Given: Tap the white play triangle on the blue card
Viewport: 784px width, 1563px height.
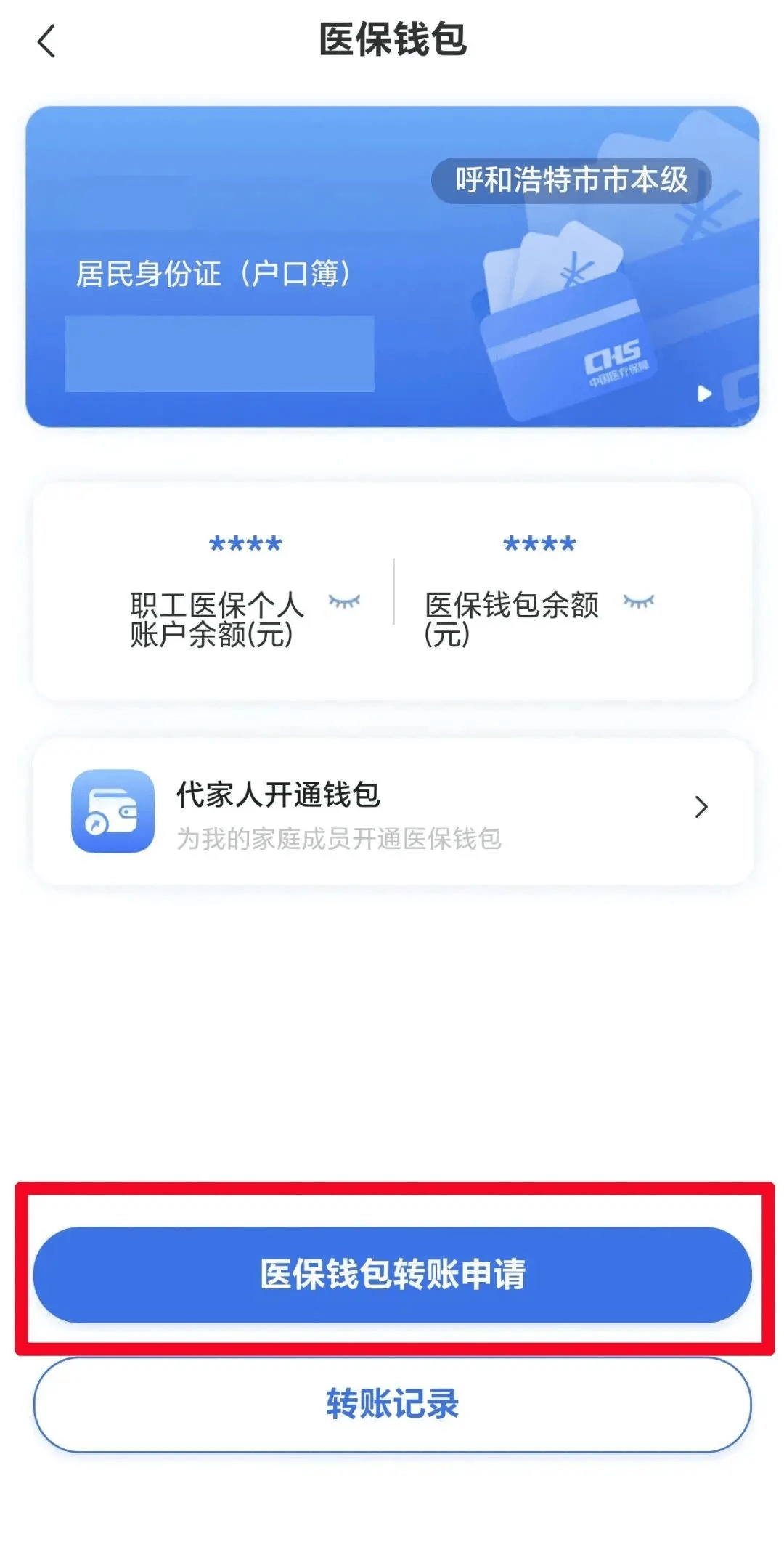Looking at the screenshot, I should point(703,393).
